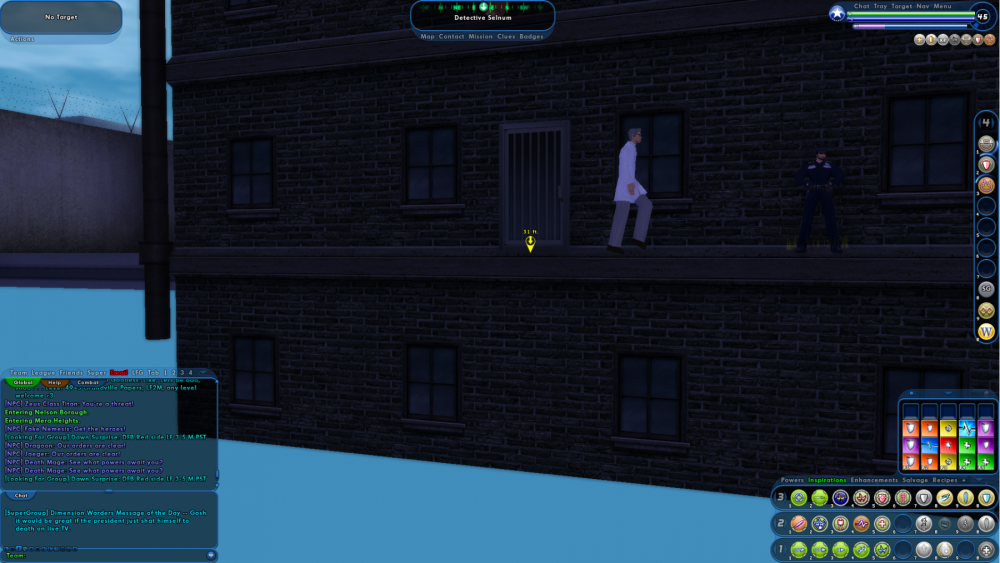Open the highlighted Email tab
Image resolution: width=1000 pixels, height=563 pixels.
[x=119, y=372]
